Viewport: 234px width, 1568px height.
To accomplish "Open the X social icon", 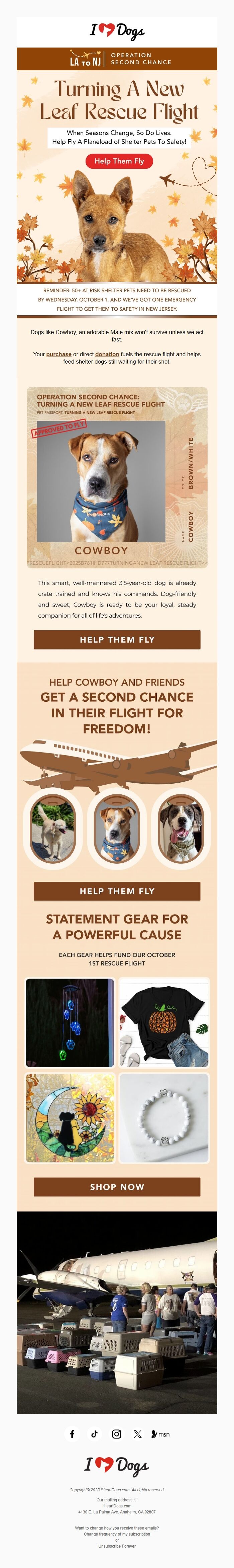I will click(x=138, y=1433).
